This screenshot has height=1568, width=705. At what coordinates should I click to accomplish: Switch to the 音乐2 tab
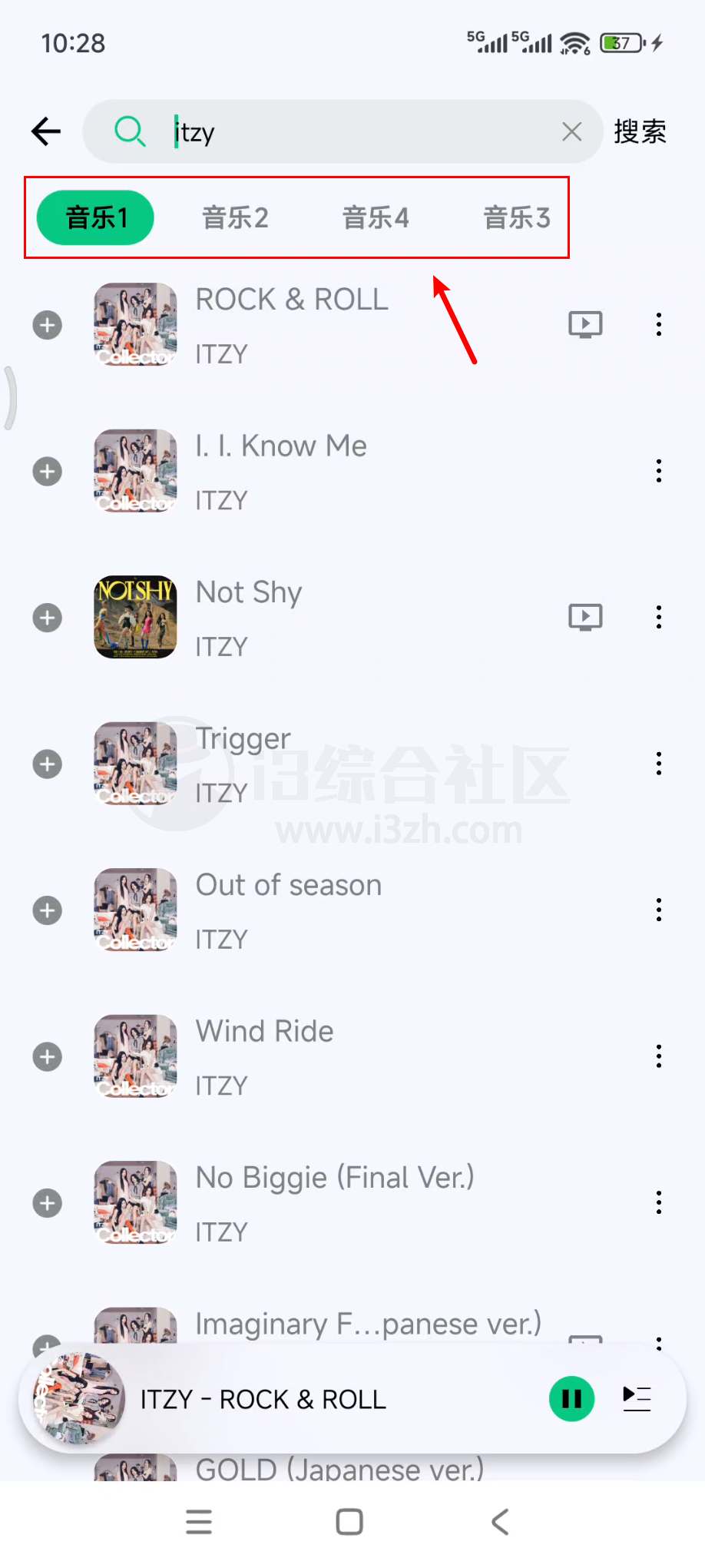[235, 217]
